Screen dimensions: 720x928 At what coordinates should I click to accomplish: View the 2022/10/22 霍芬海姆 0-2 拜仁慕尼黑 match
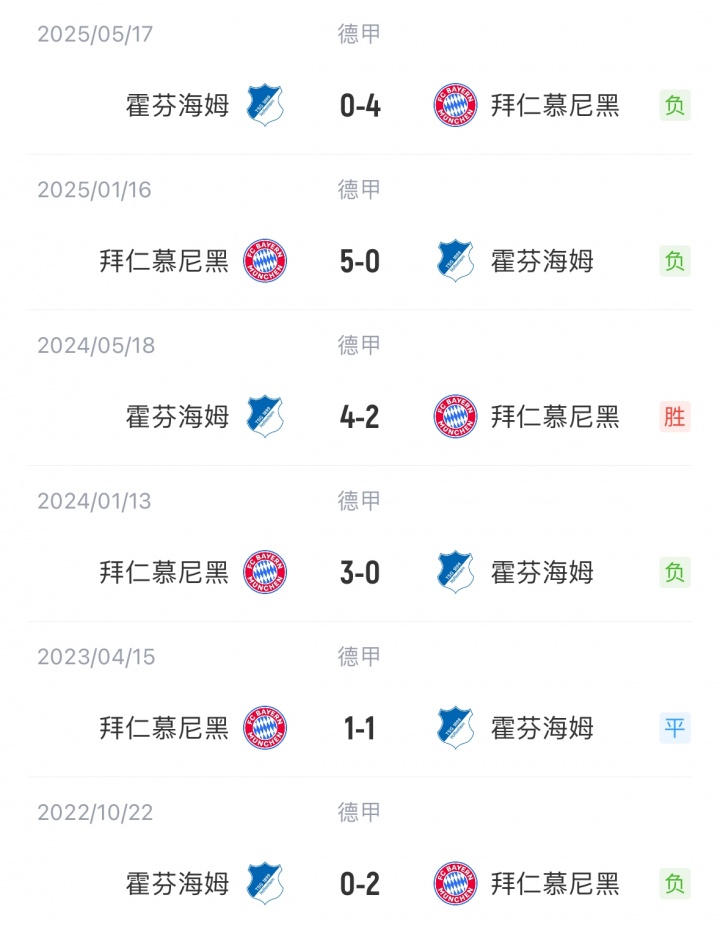(360, 884)
